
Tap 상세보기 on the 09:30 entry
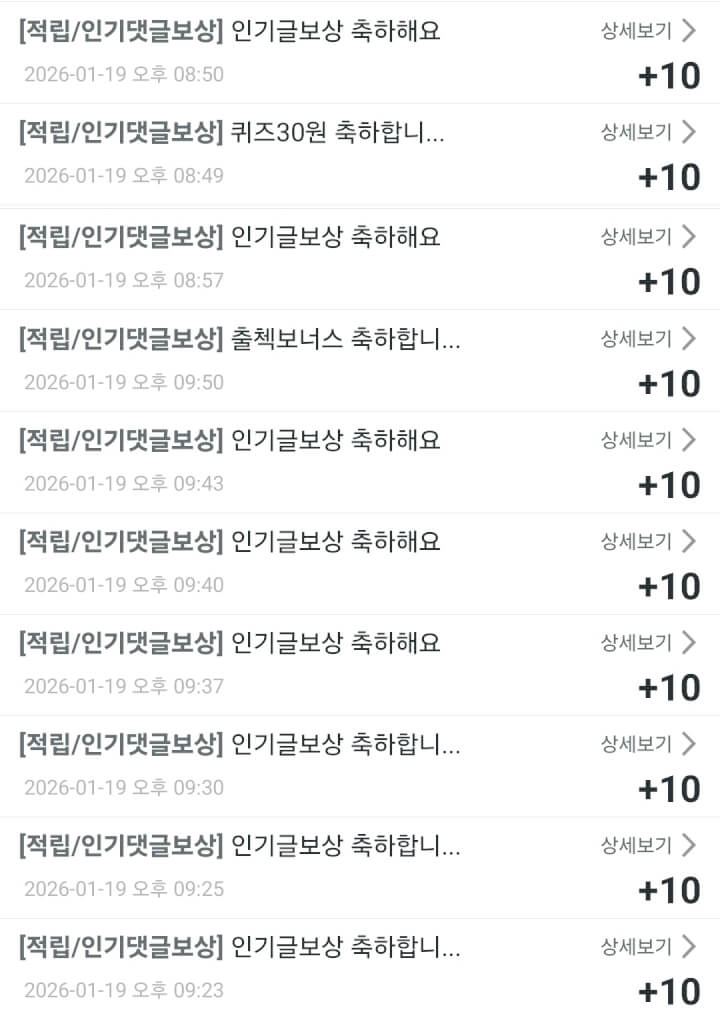(647, 743)
